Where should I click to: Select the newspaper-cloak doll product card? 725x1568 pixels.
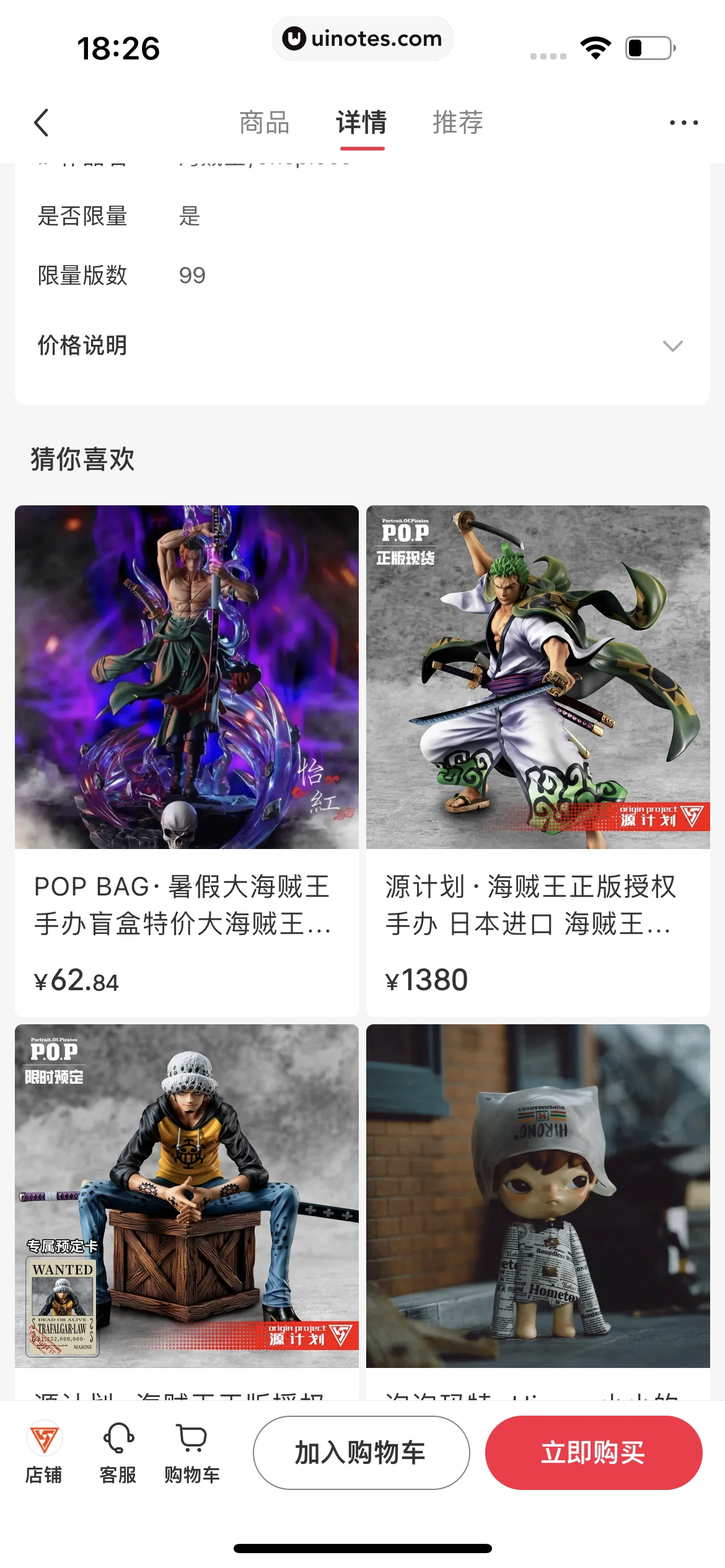tap(538, 1208)
